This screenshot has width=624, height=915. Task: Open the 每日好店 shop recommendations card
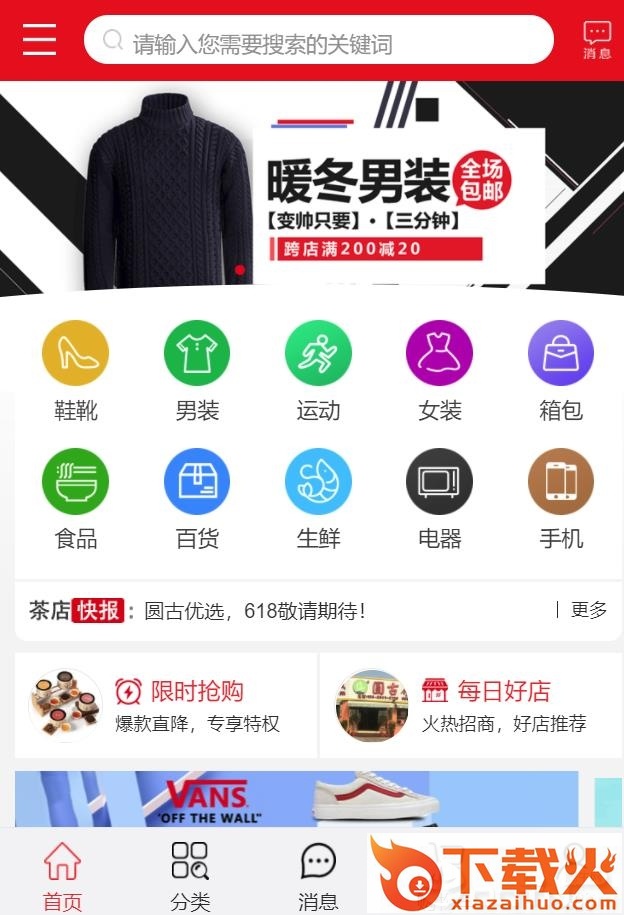click(470, 706)
